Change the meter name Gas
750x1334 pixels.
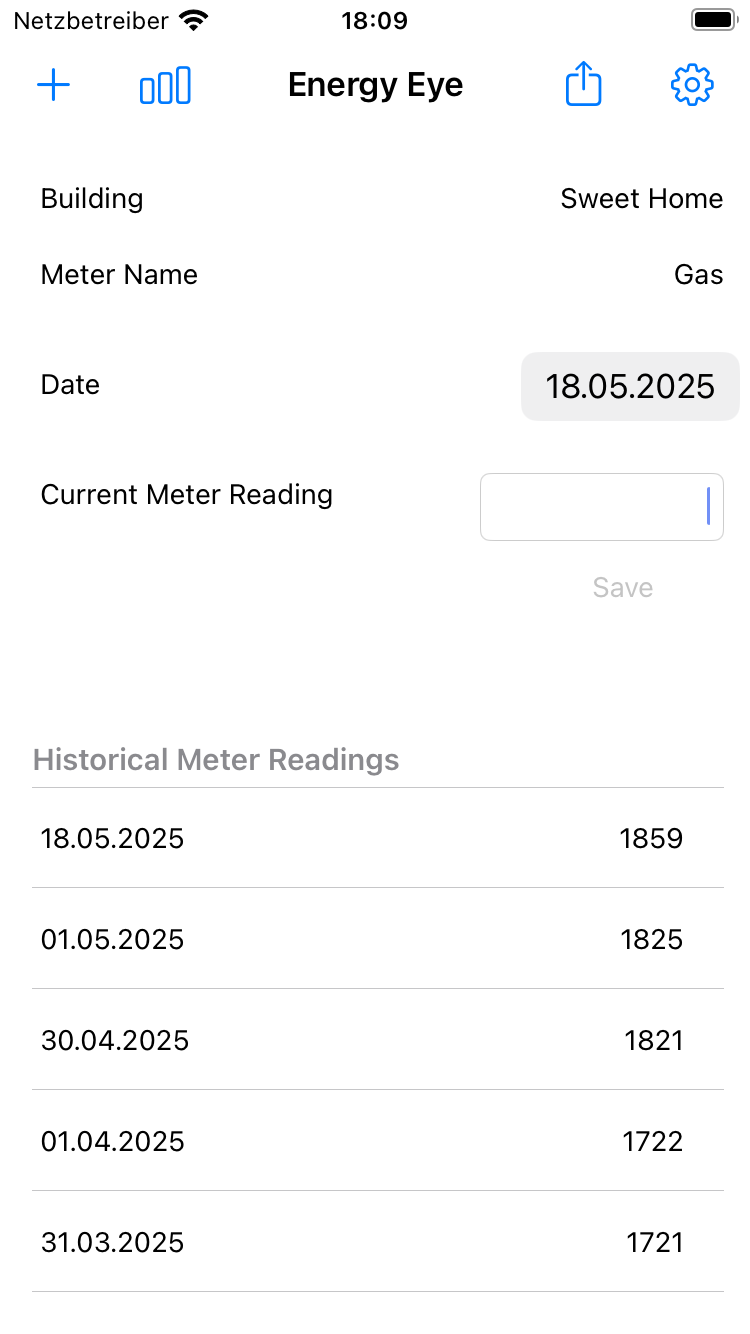698,274
